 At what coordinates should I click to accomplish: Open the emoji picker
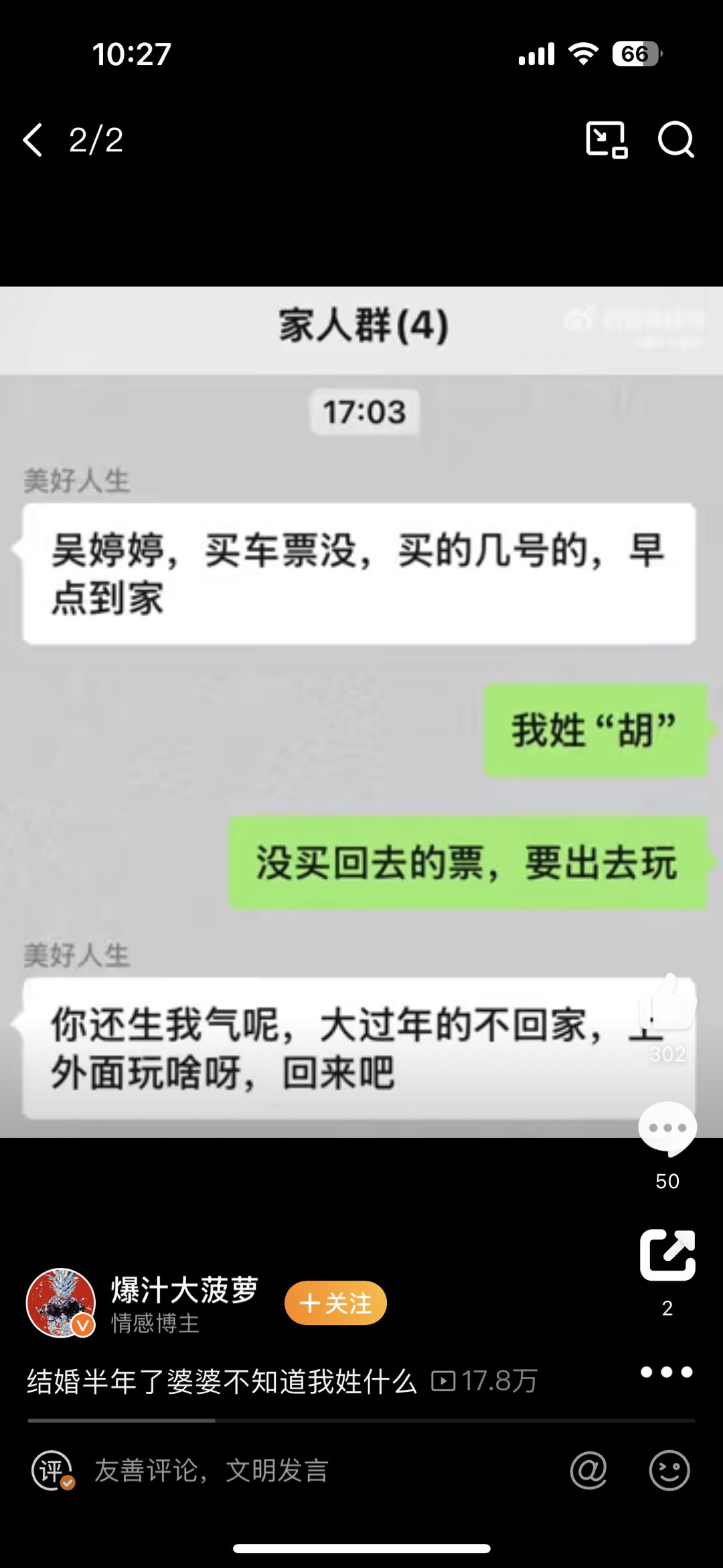click(669, 1471)
